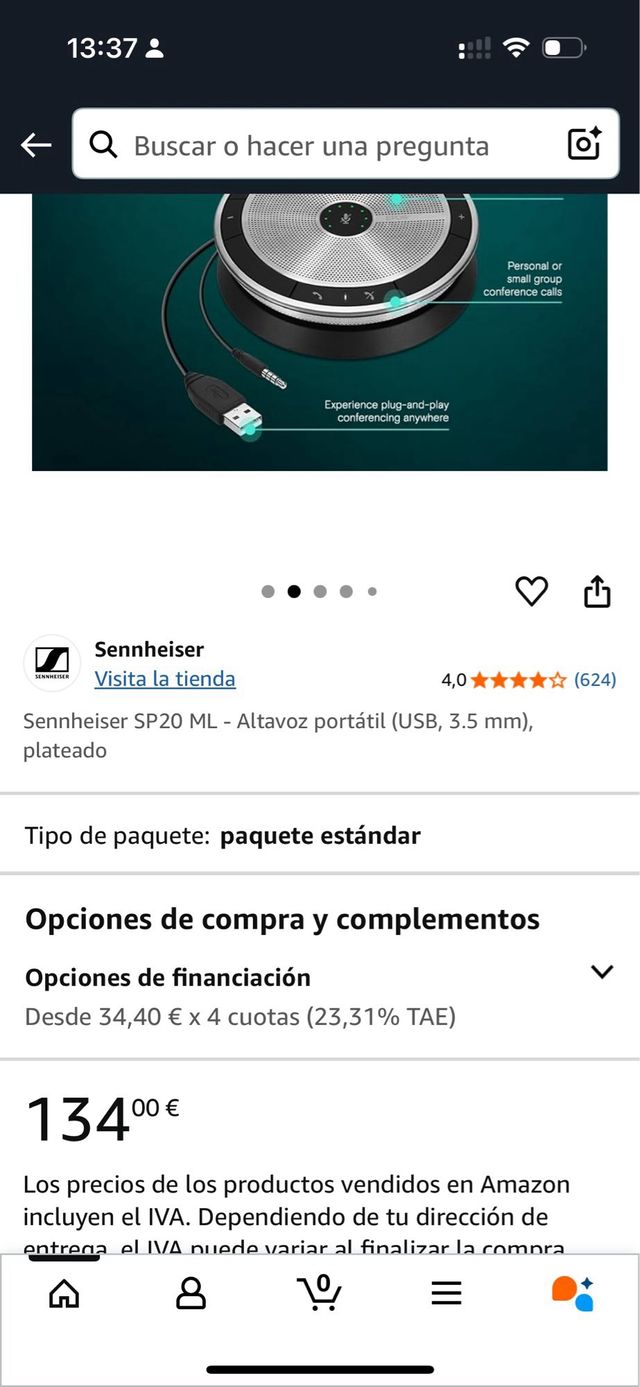Open the hamburger menu tab

[x=446, y=1293]
